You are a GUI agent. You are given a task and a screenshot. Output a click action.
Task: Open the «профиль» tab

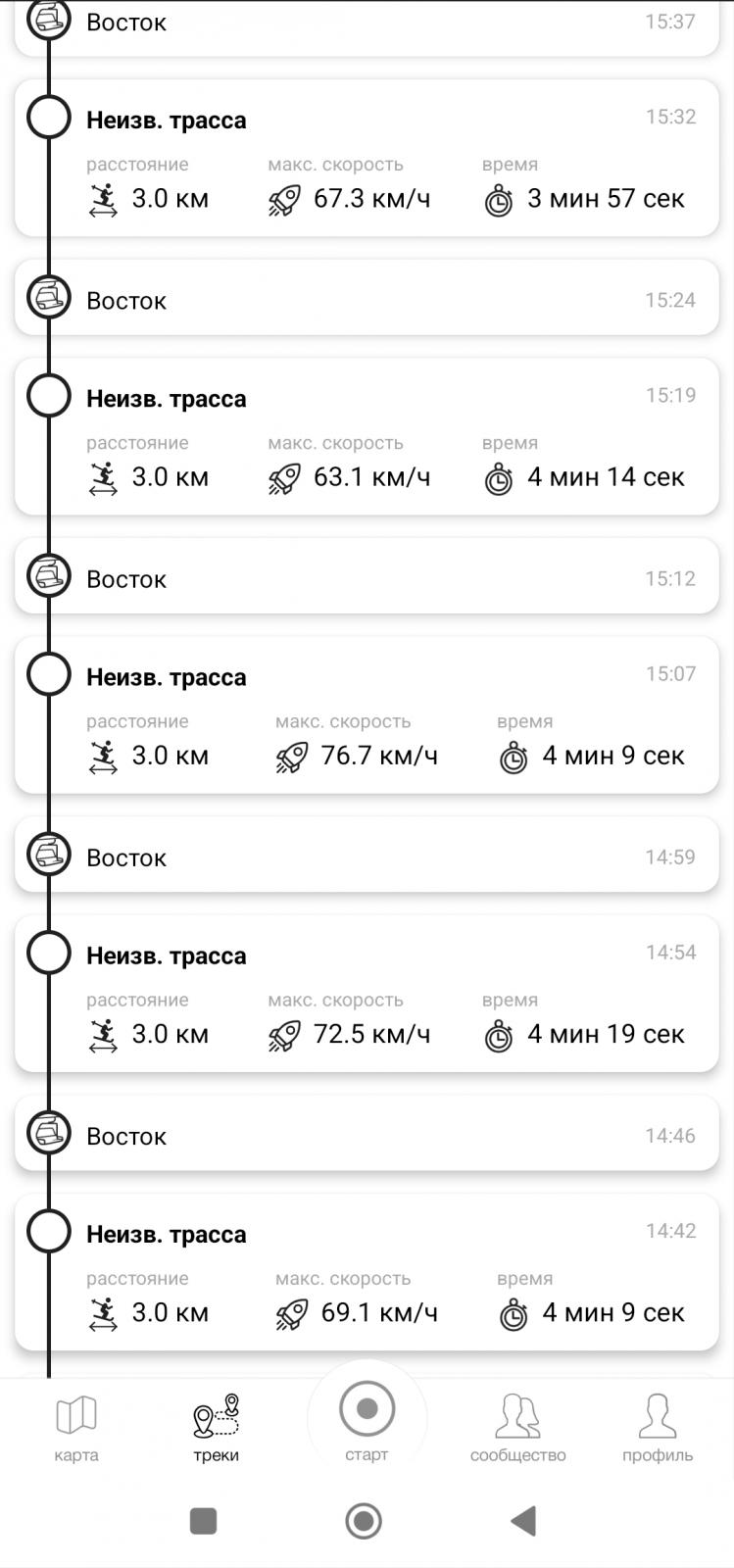658,1427
